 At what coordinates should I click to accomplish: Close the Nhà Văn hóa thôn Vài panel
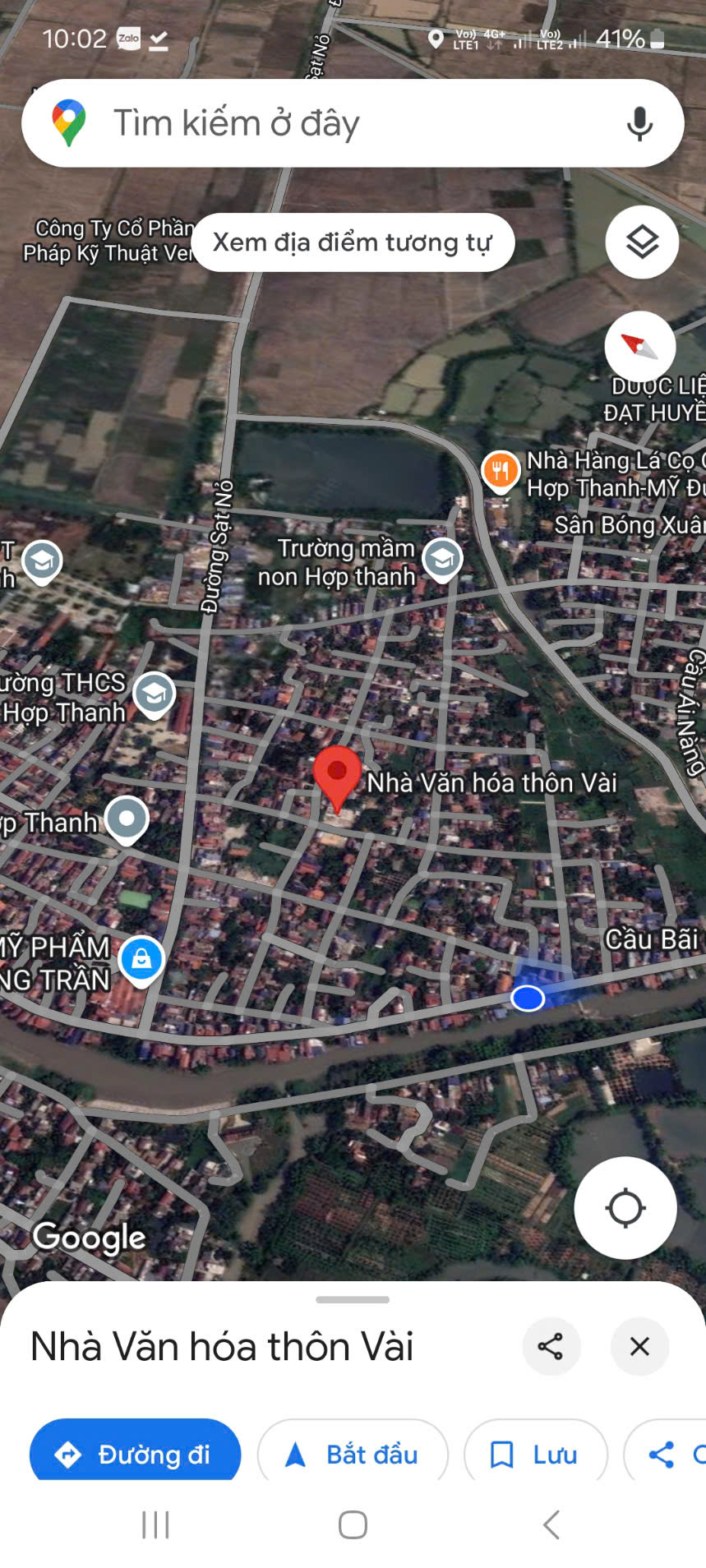[x=639, y=1346]
